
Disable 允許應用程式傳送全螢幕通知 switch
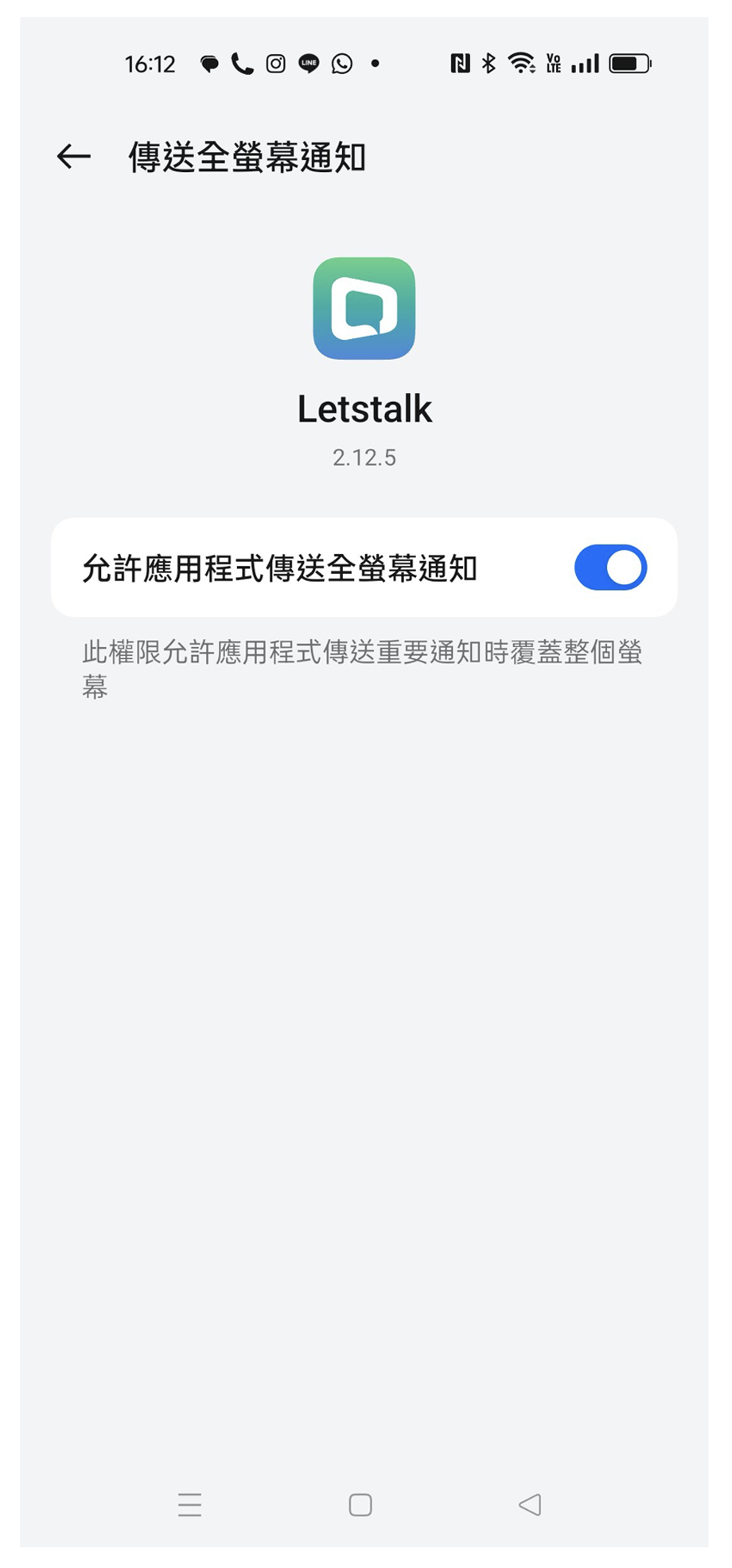pos(610,568)
